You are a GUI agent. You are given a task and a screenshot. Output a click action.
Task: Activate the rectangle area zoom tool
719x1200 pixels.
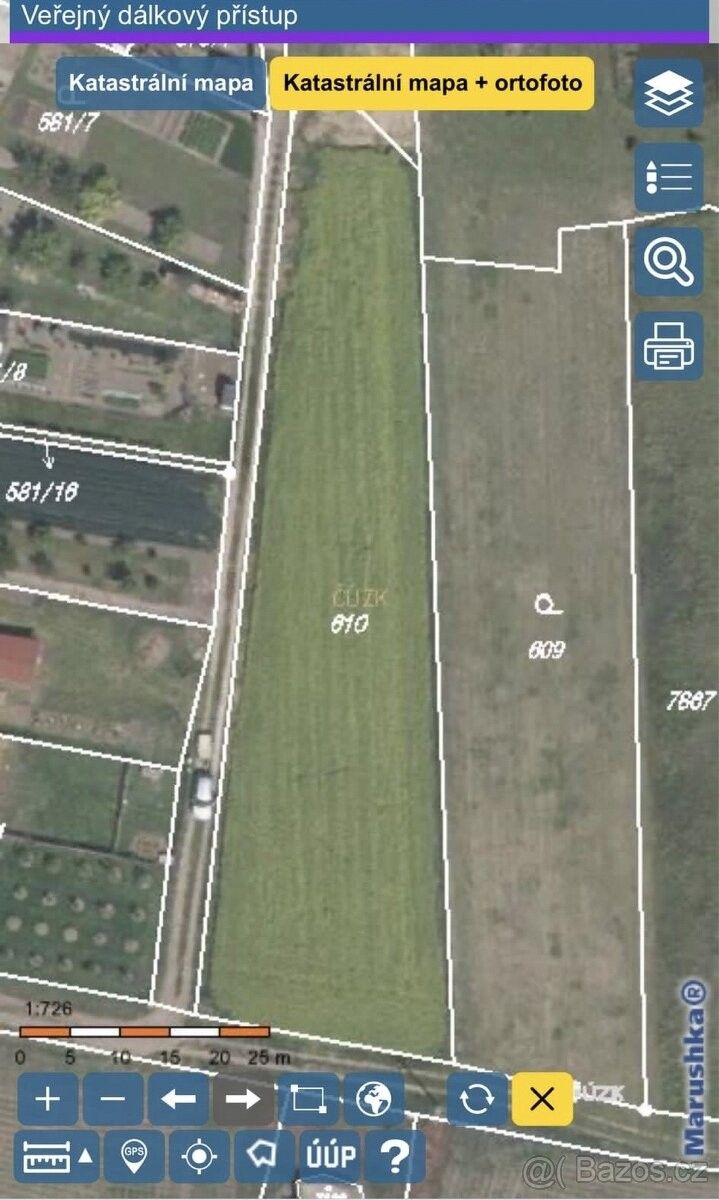(309, 1099)
